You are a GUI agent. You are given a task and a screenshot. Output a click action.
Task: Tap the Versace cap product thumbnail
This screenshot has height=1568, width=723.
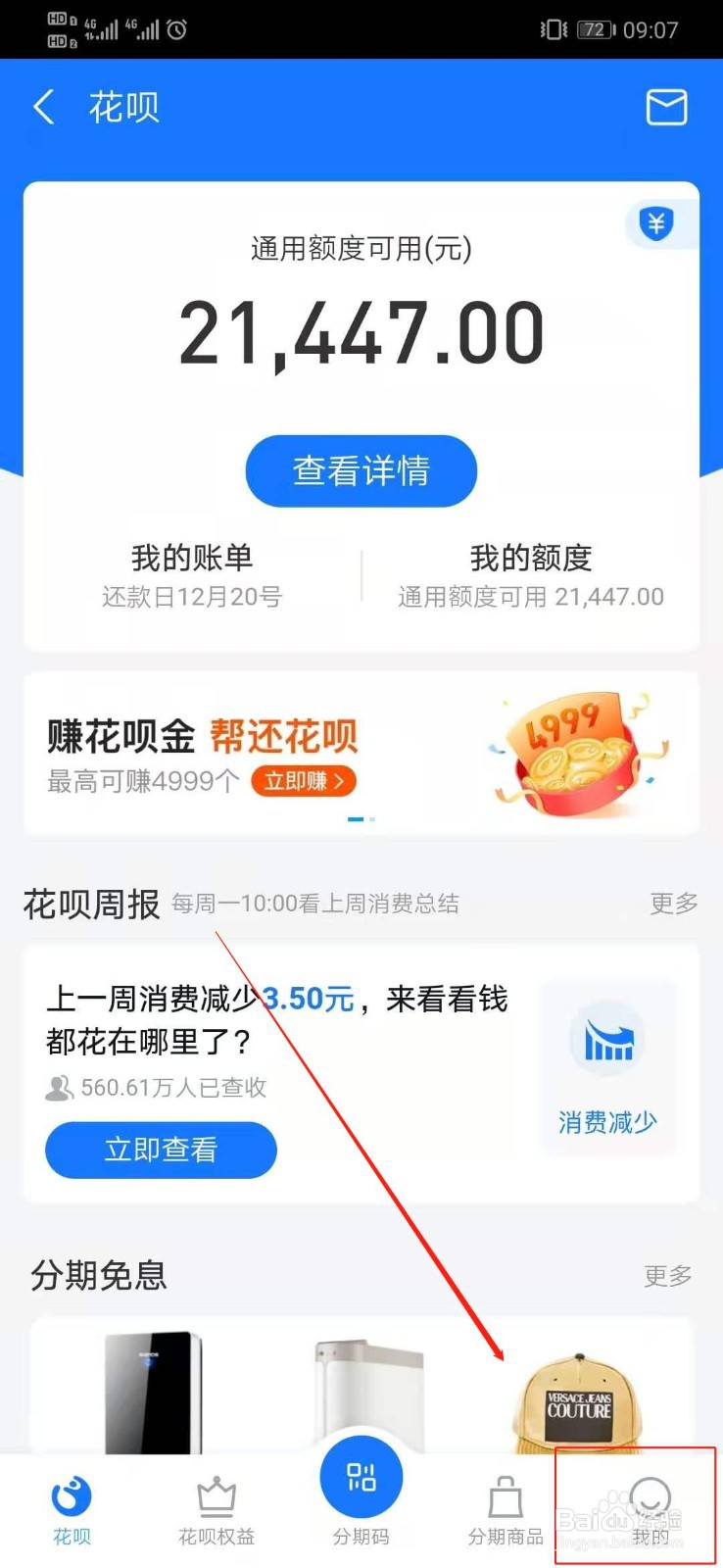[x=581, y=1401]
